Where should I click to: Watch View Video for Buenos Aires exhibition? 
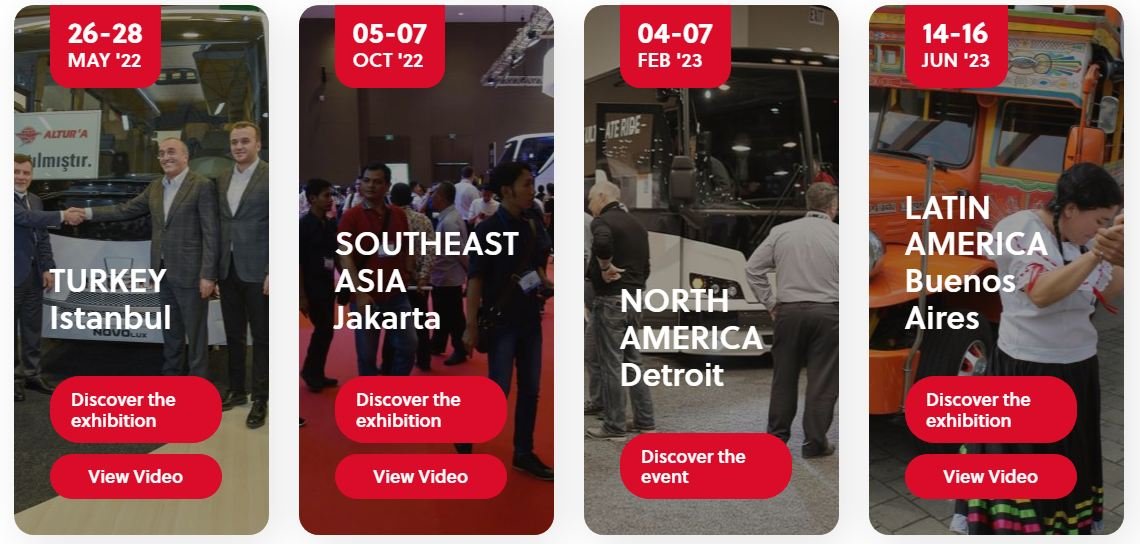(x=990, y=476)
